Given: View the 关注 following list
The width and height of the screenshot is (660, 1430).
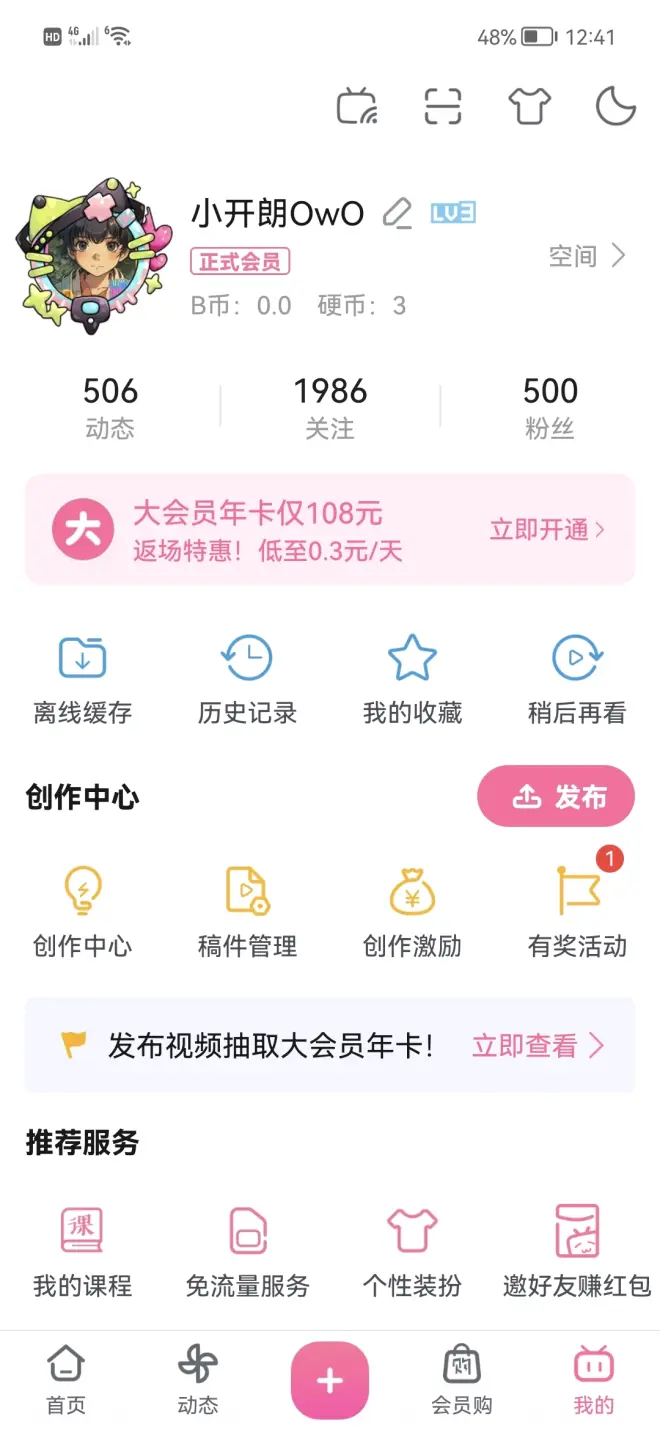Looking at the screenshot, I should [330, 407].
